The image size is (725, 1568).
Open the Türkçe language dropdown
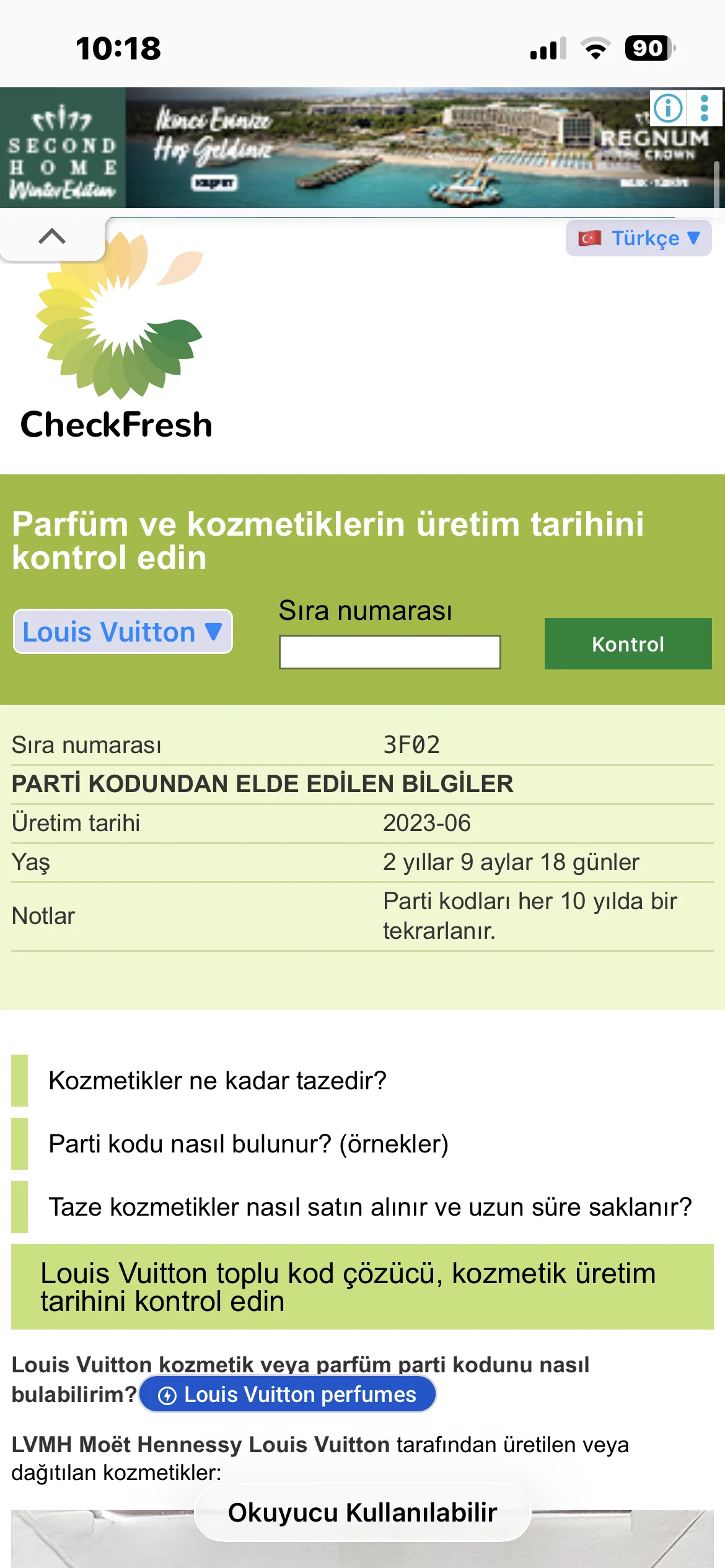coord(638,238)
